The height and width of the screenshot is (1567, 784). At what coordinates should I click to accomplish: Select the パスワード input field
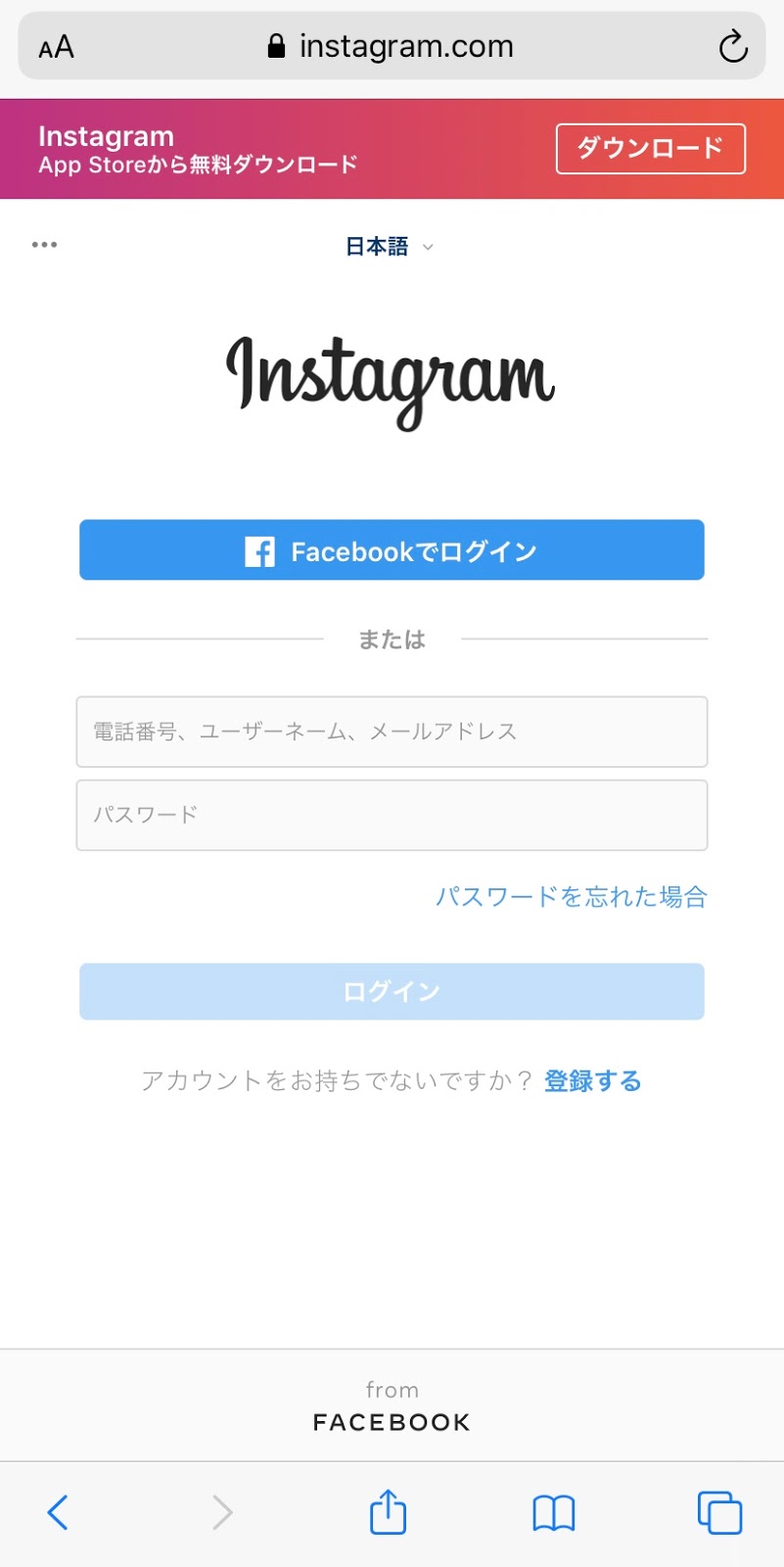click(x=392, y=815)
